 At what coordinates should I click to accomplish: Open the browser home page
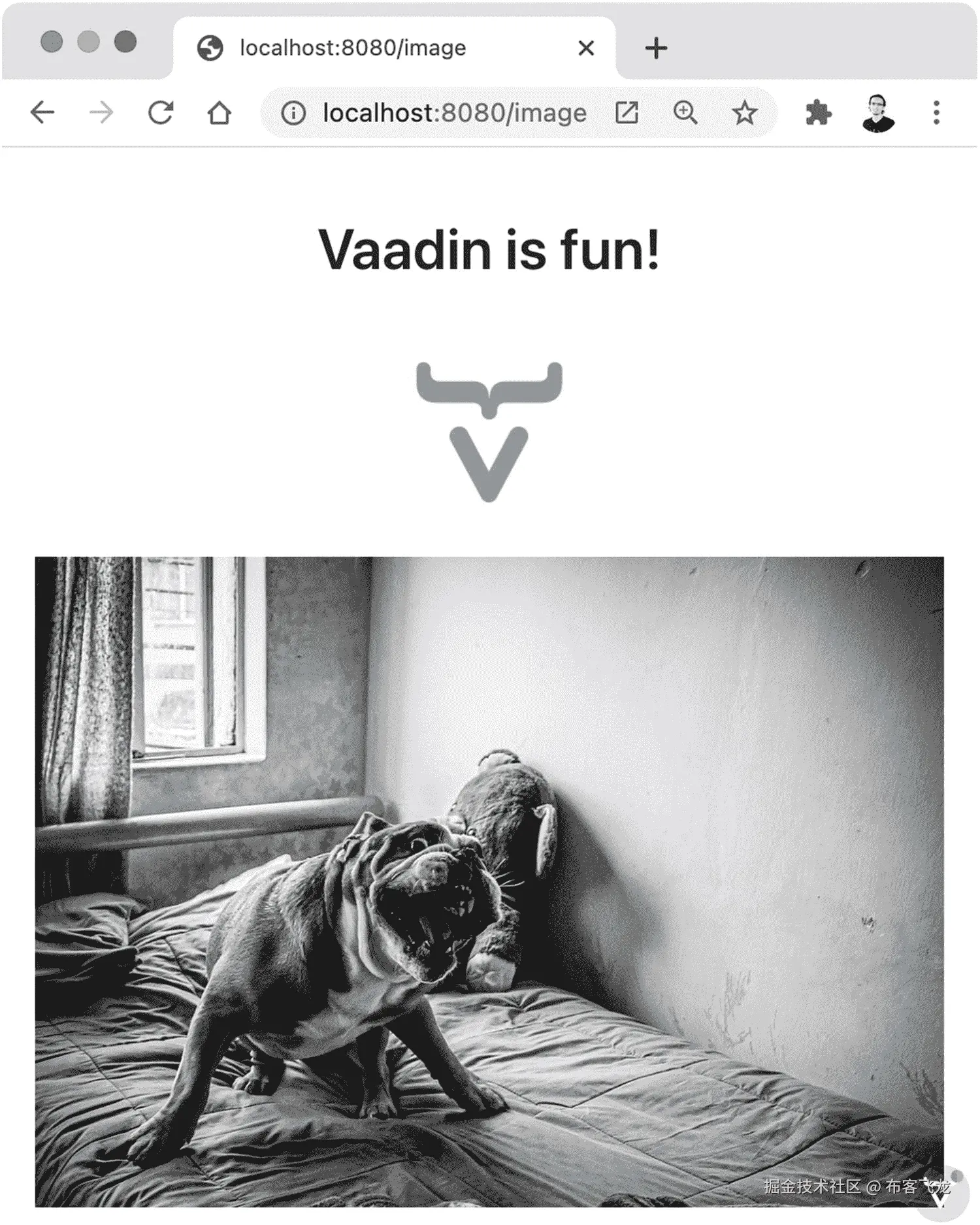tap(220, 113)
